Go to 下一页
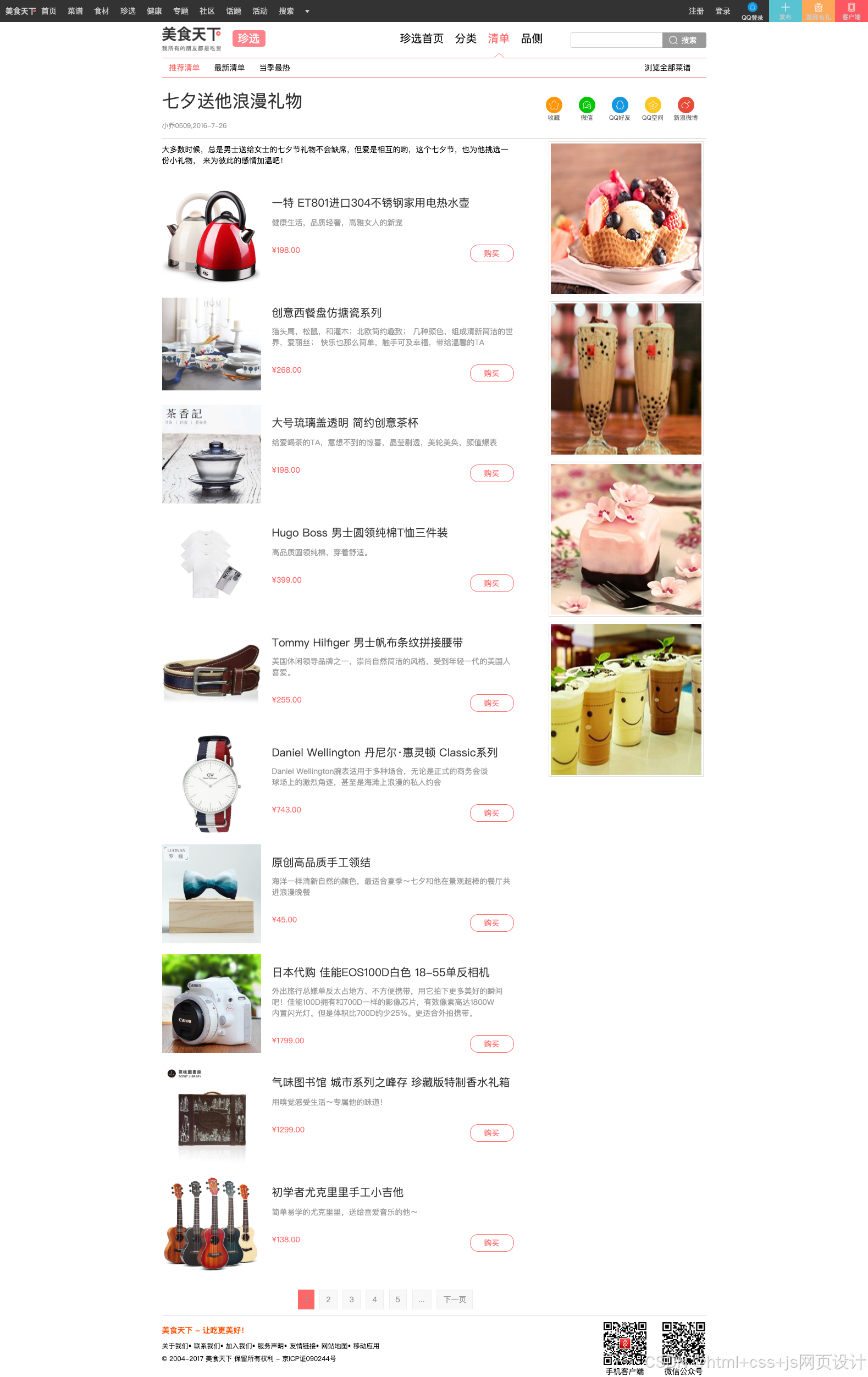 [x=454, y=1299]
